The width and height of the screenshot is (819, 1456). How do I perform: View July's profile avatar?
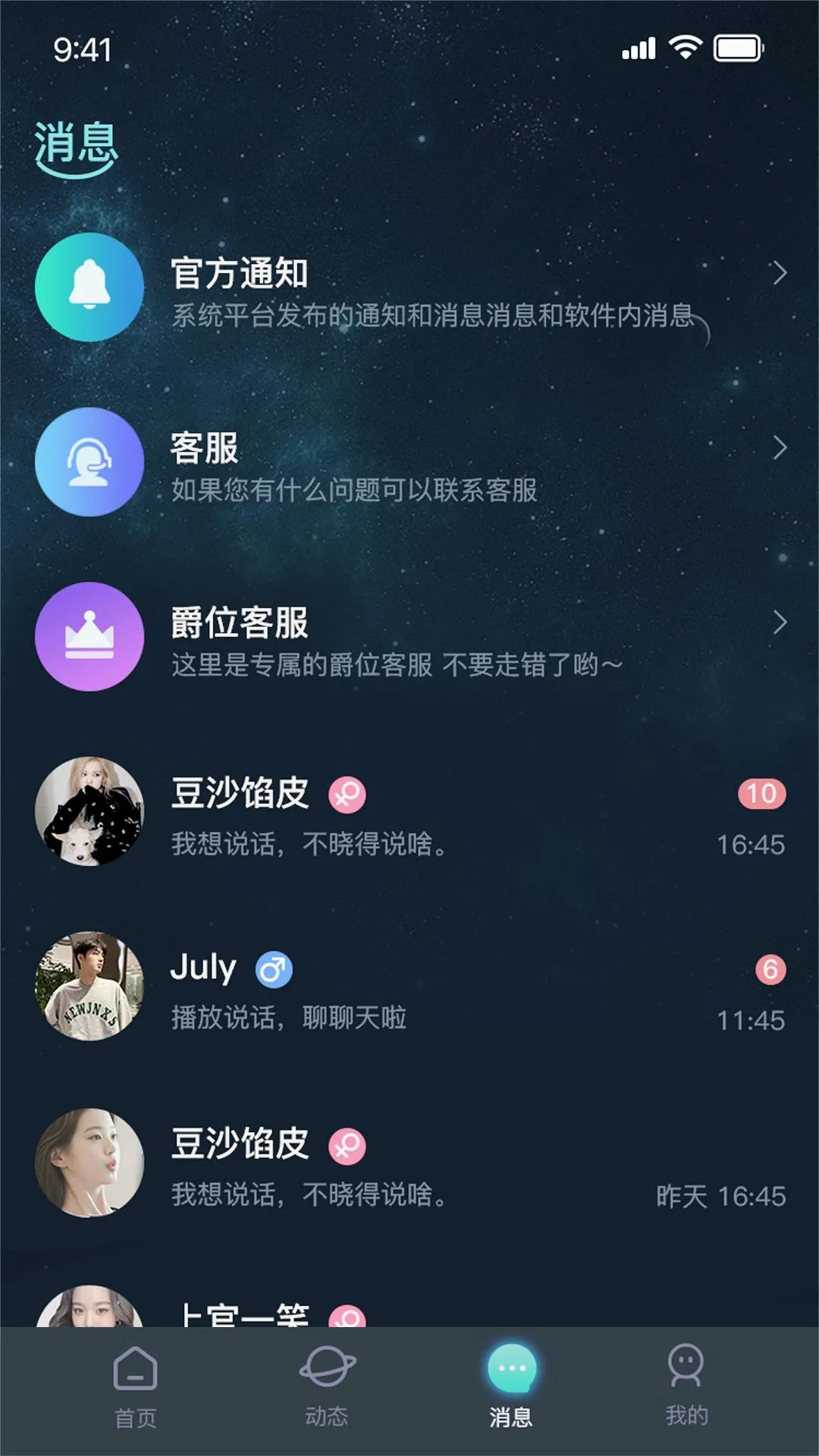(x=89, y=987)
